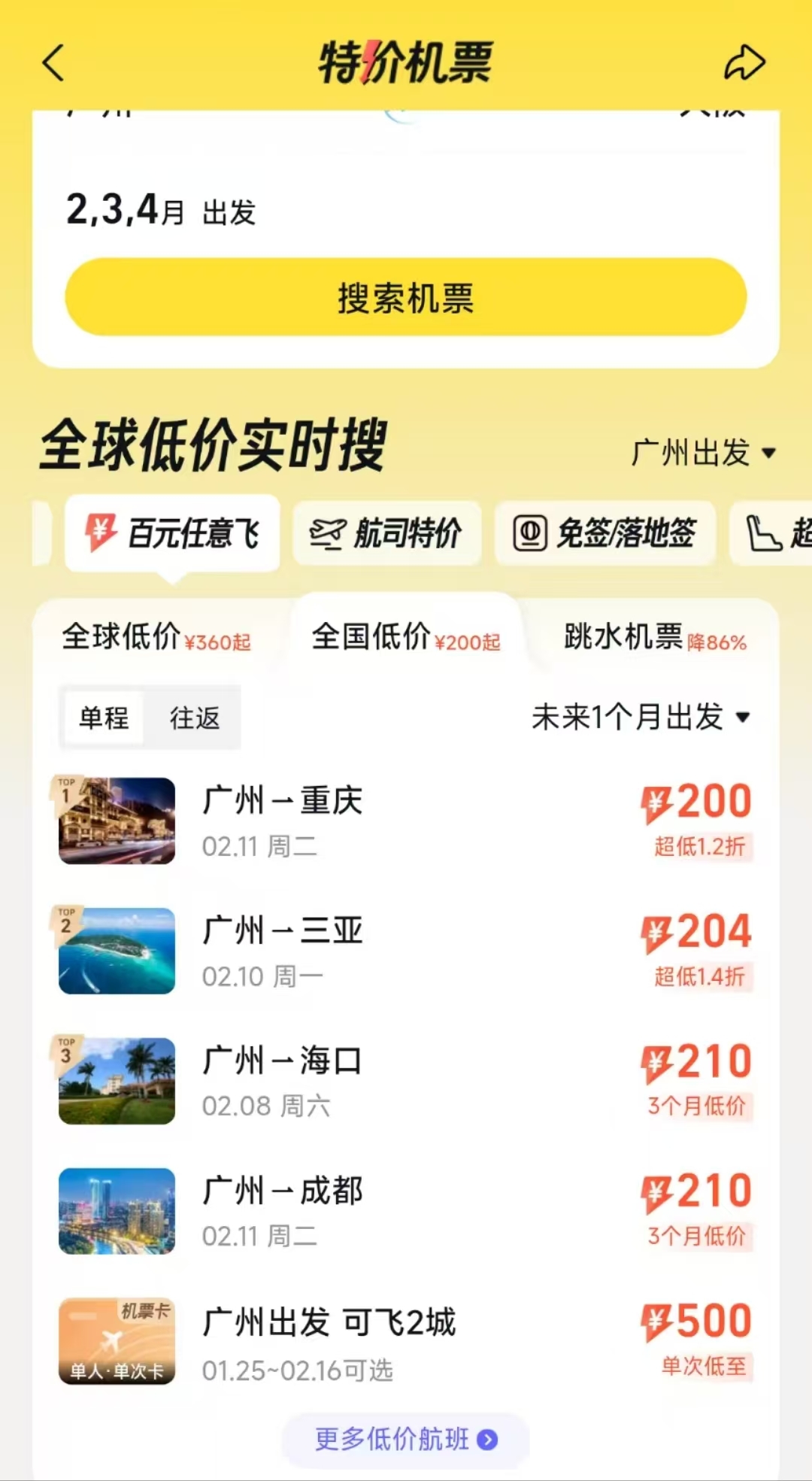Open the 广州–成都 ¥210 flight deal

pos(406,1211)
